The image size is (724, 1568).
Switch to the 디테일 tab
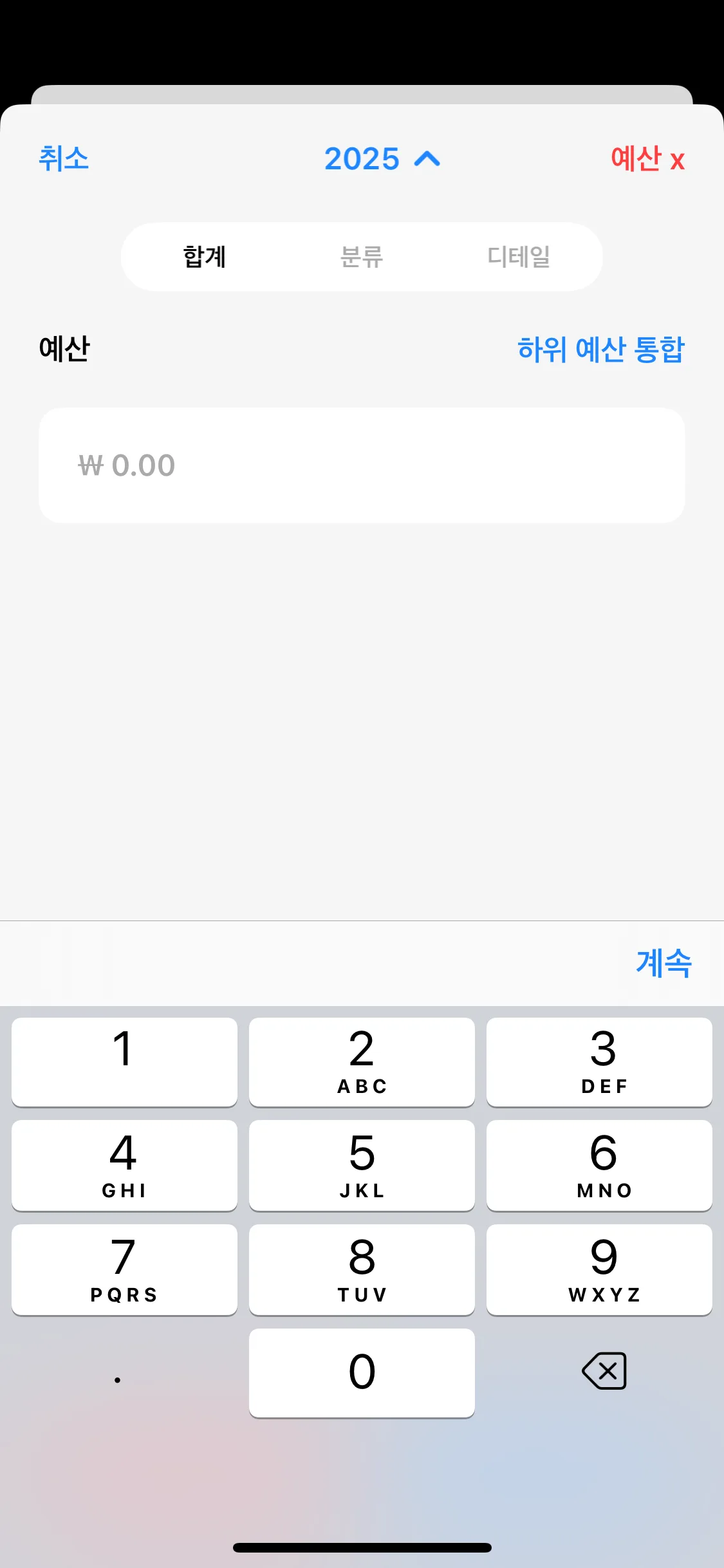pos(519,257)
